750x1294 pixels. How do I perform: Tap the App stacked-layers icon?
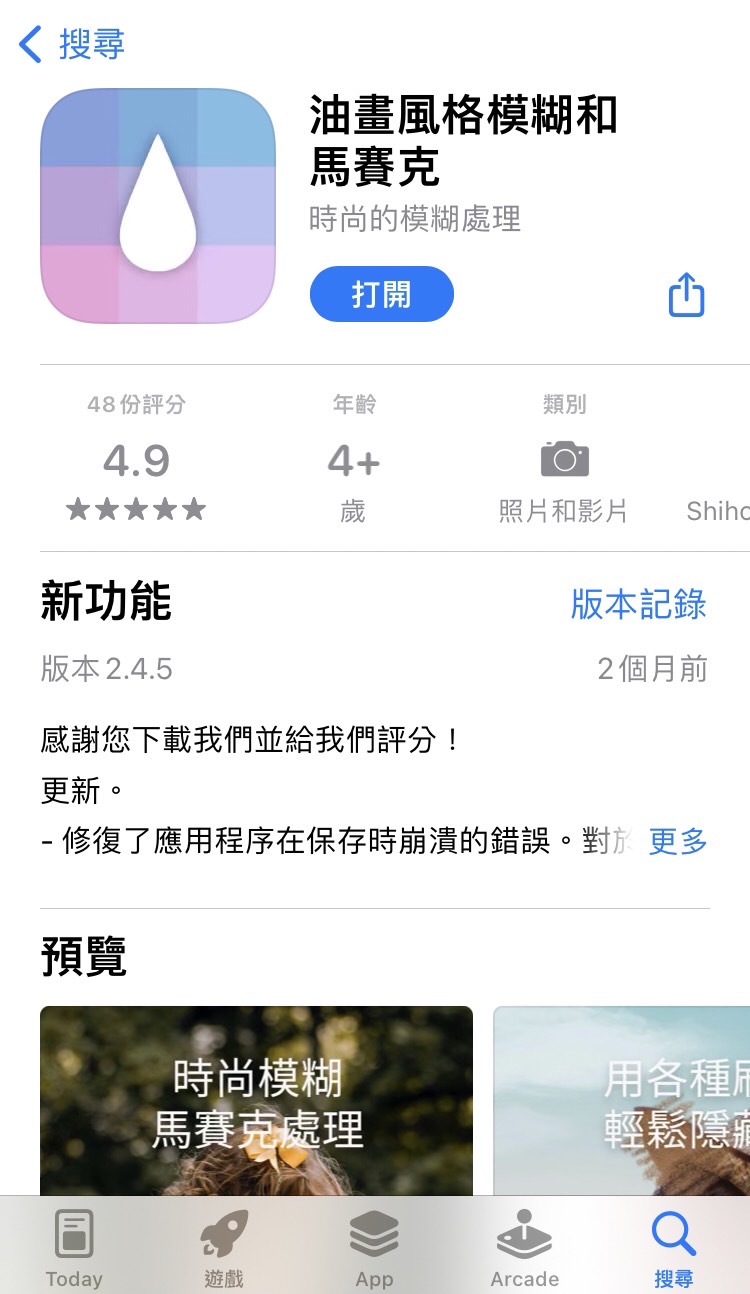coord(374,1233)
